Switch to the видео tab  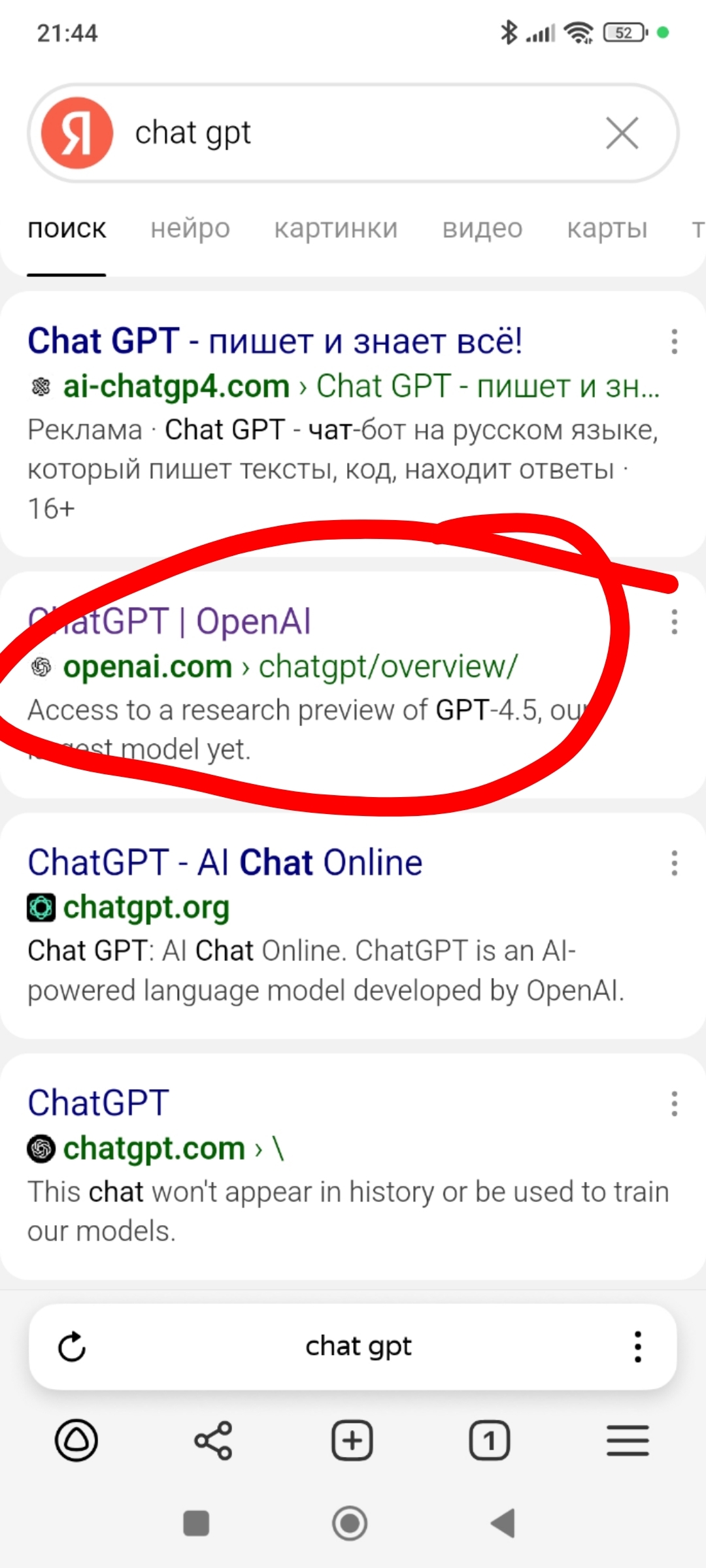click(x=482, y=229)
